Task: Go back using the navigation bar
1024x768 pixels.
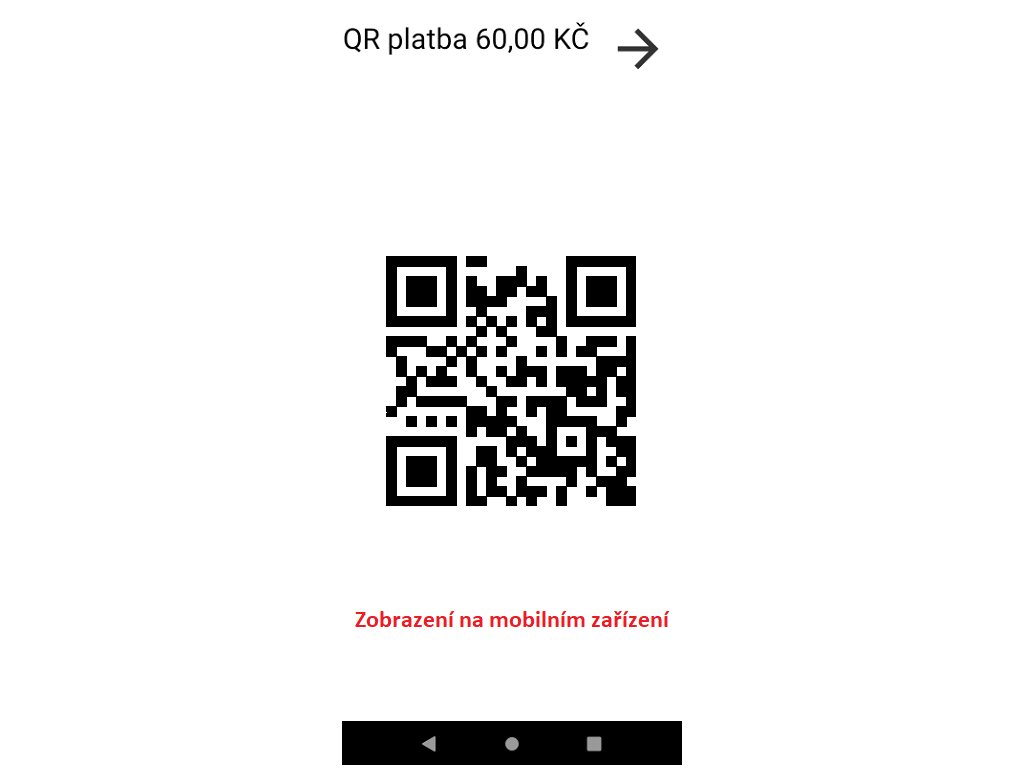Action: point(429,743)
